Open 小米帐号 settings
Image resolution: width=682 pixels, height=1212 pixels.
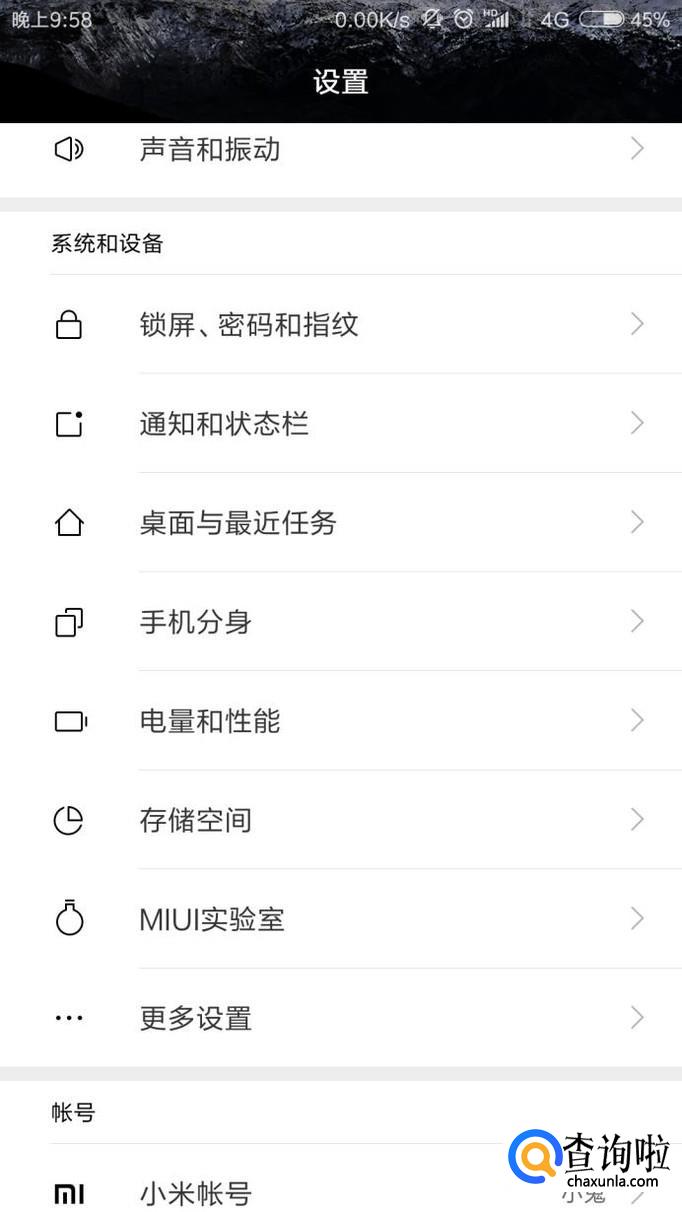click(x=196, y=1192)
